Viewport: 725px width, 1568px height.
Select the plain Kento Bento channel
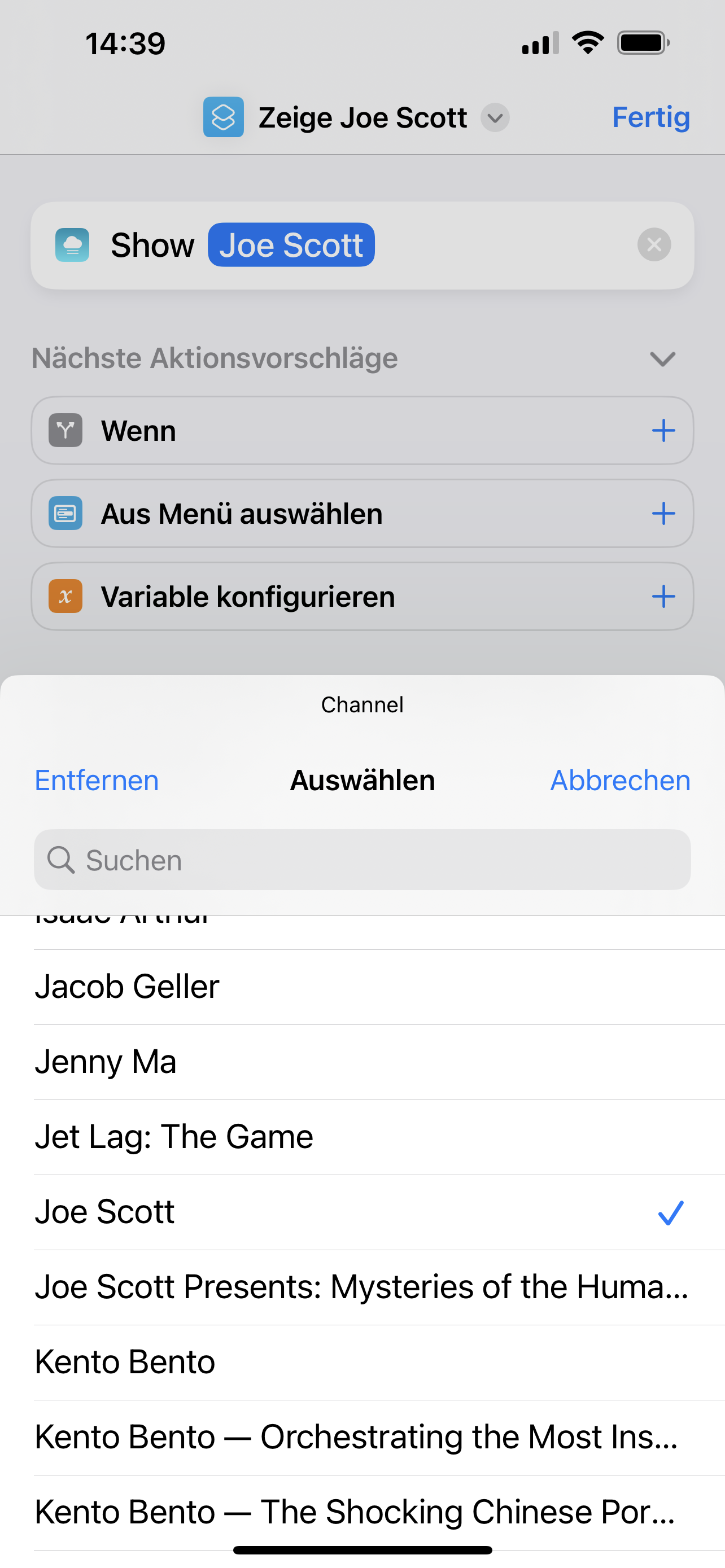coord(362,1361)
